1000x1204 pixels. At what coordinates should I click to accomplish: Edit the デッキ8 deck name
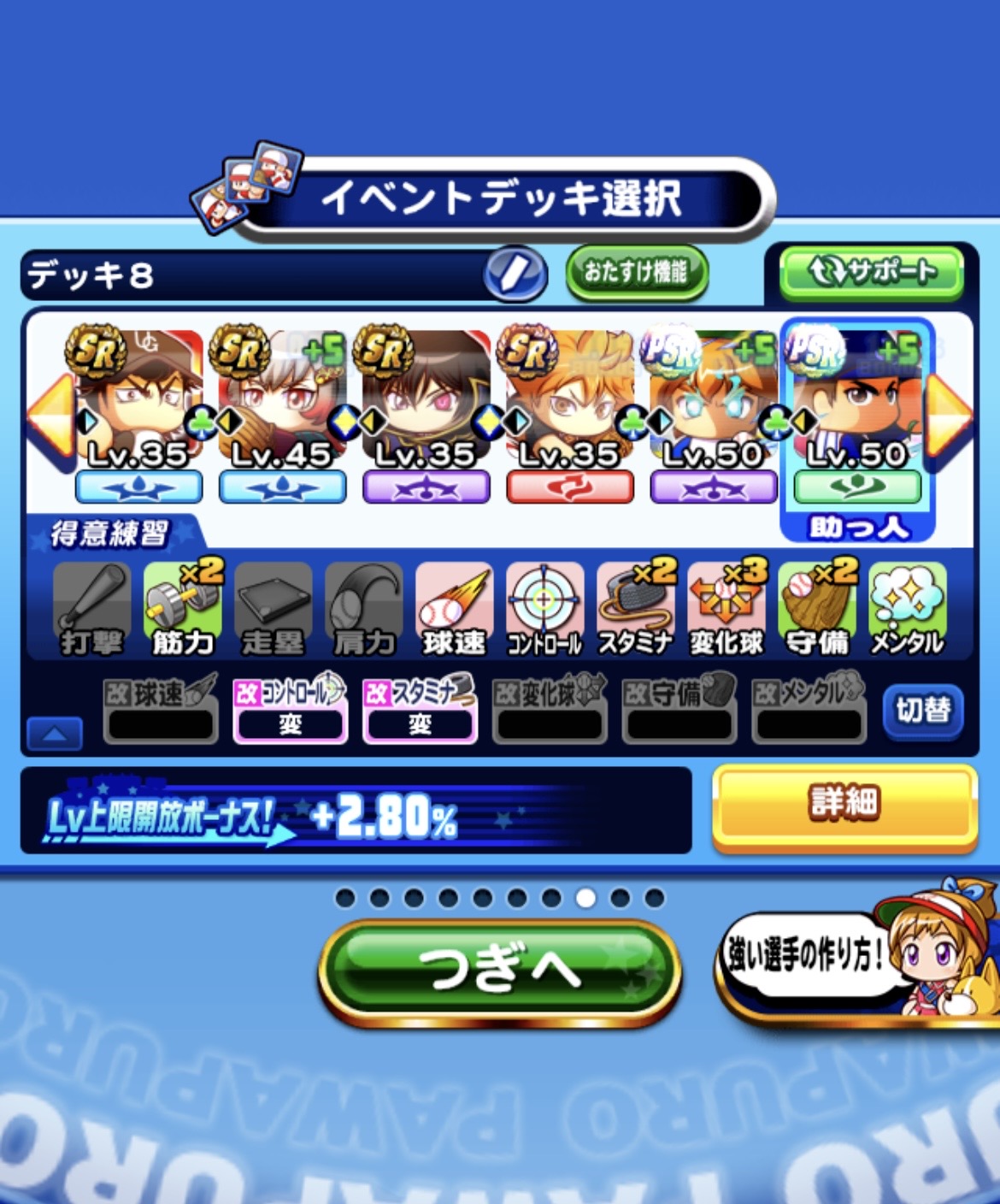point(515,274)
